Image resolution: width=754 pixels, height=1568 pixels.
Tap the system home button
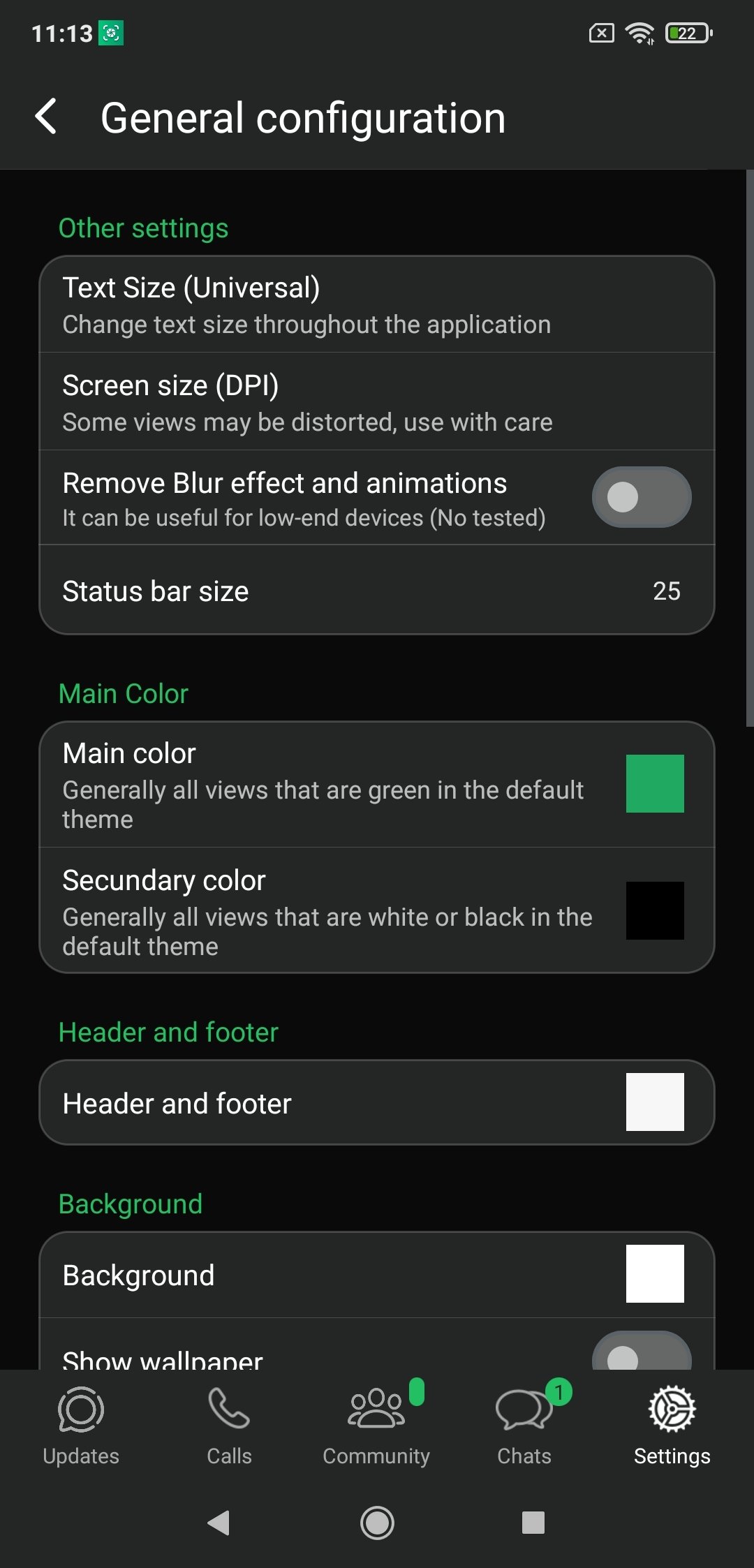377,1523
